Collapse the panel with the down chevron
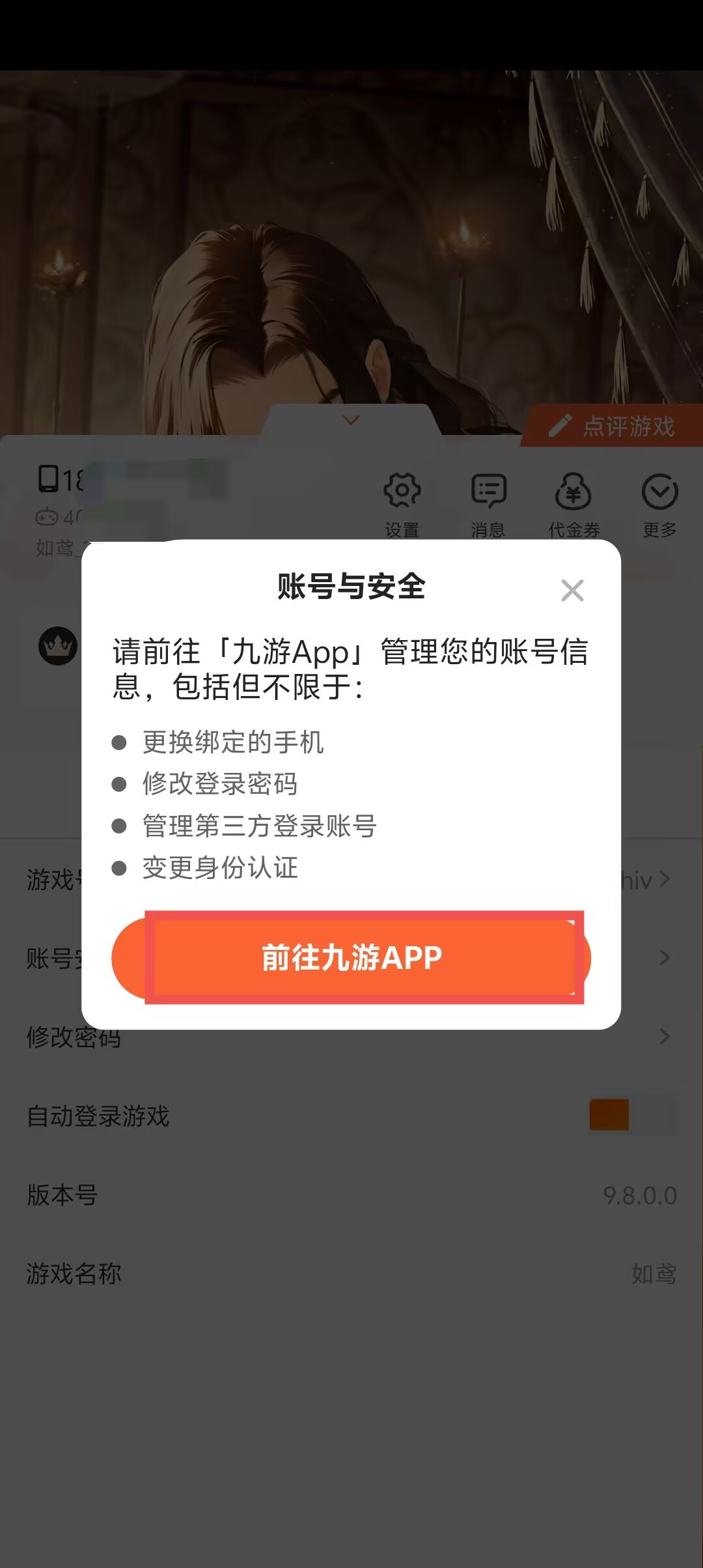Viewport: 703px width, 1568px height. (351, 420)
